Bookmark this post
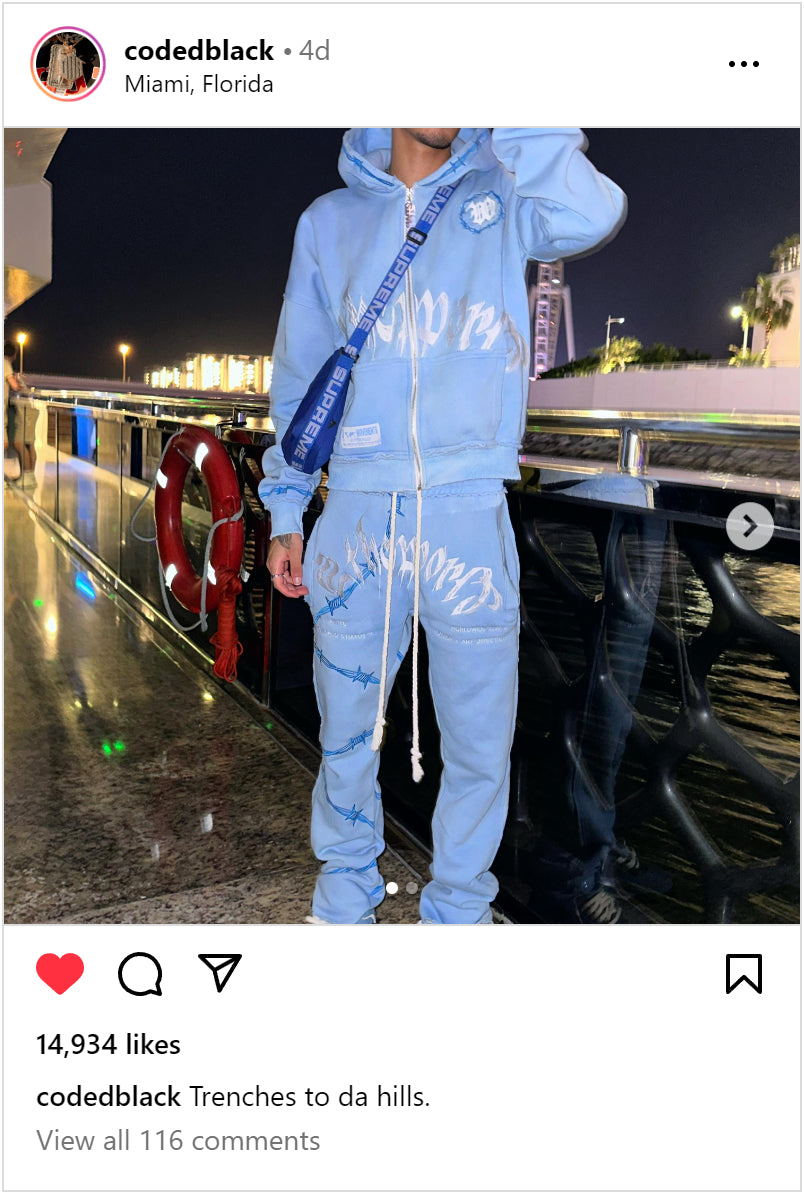The image size is (804, 1194). [x=743, y=973]
